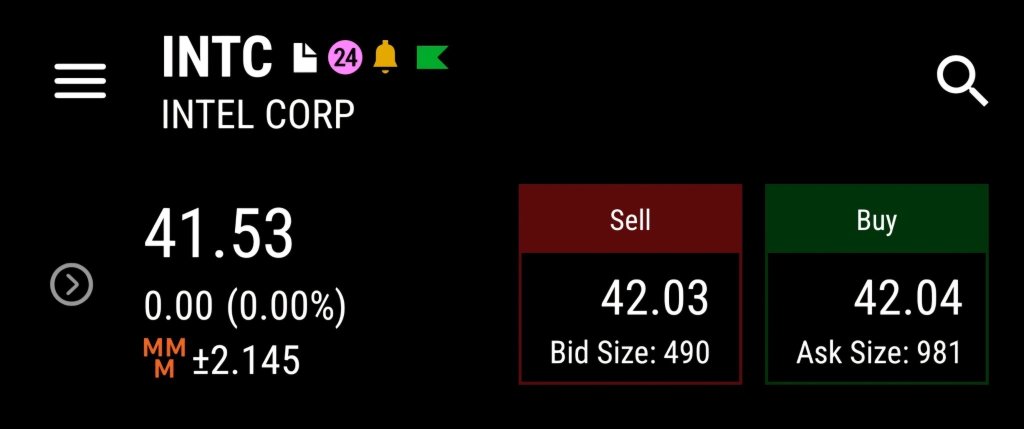Open the hamburger navigation menu

(x=80, y=81)
